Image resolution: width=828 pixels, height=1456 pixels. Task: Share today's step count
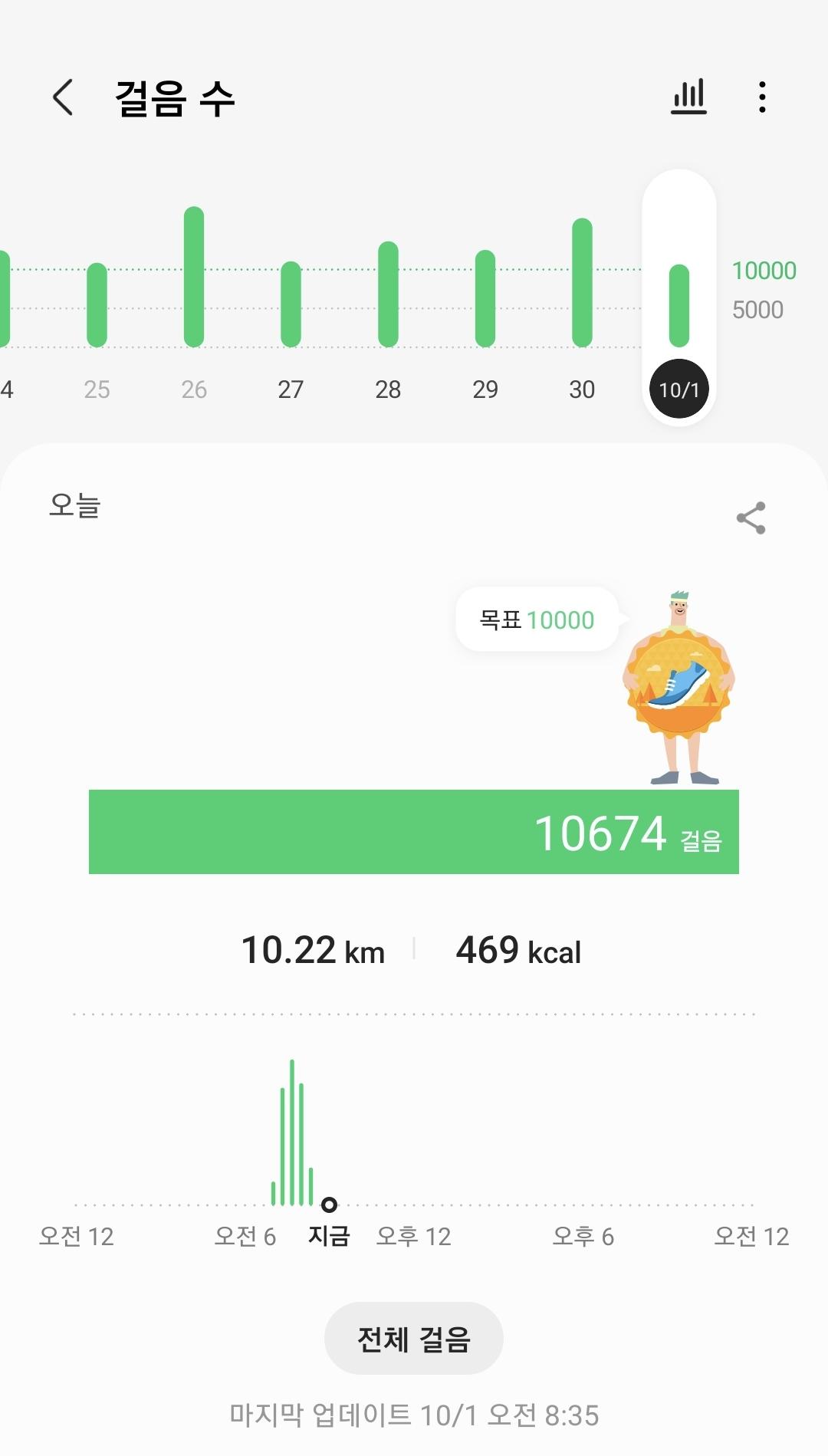[751, 518]
